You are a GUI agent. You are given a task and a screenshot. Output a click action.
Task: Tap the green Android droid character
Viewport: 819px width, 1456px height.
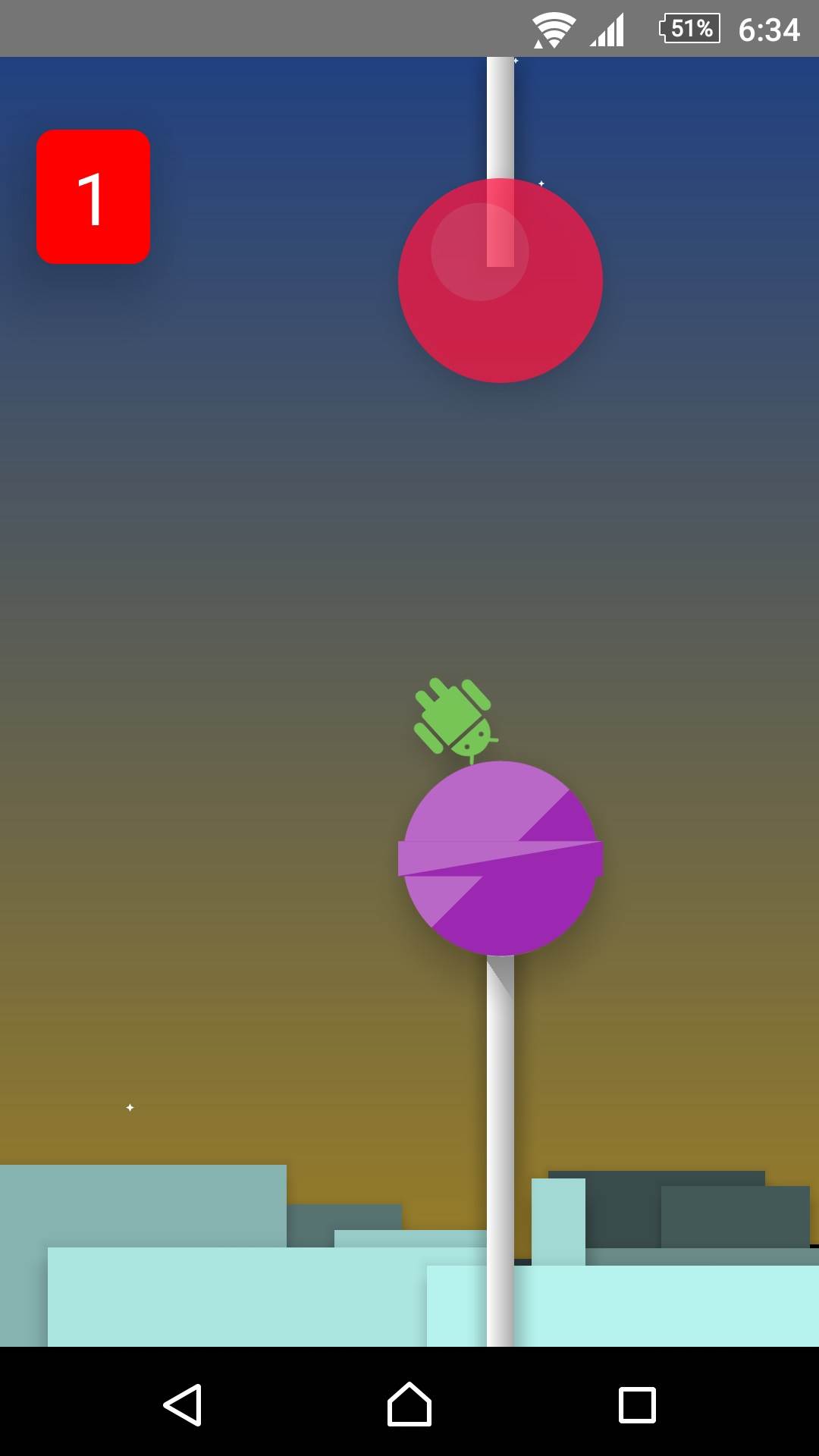(x=453, y=719)
